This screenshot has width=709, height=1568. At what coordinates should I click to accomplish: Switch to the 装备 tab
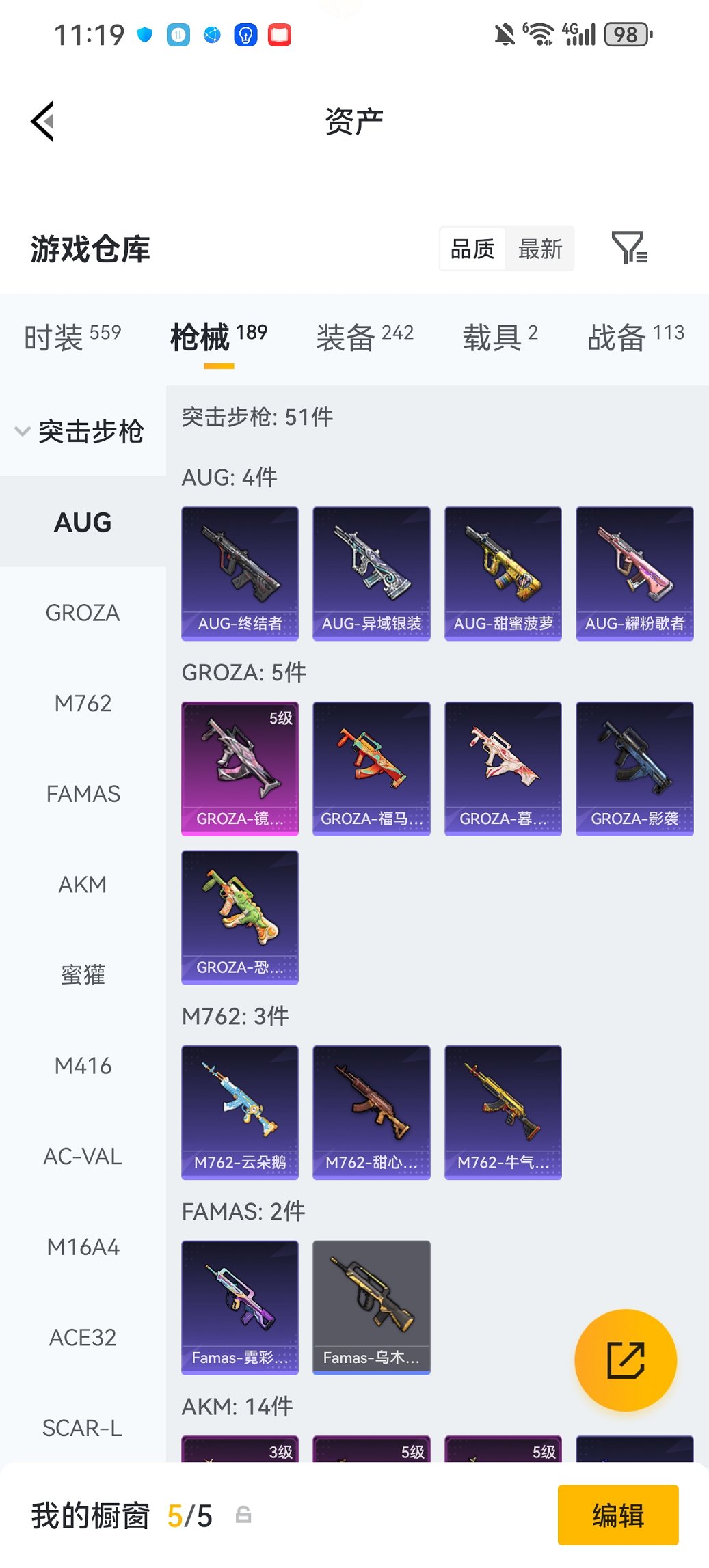coord(364,337)
